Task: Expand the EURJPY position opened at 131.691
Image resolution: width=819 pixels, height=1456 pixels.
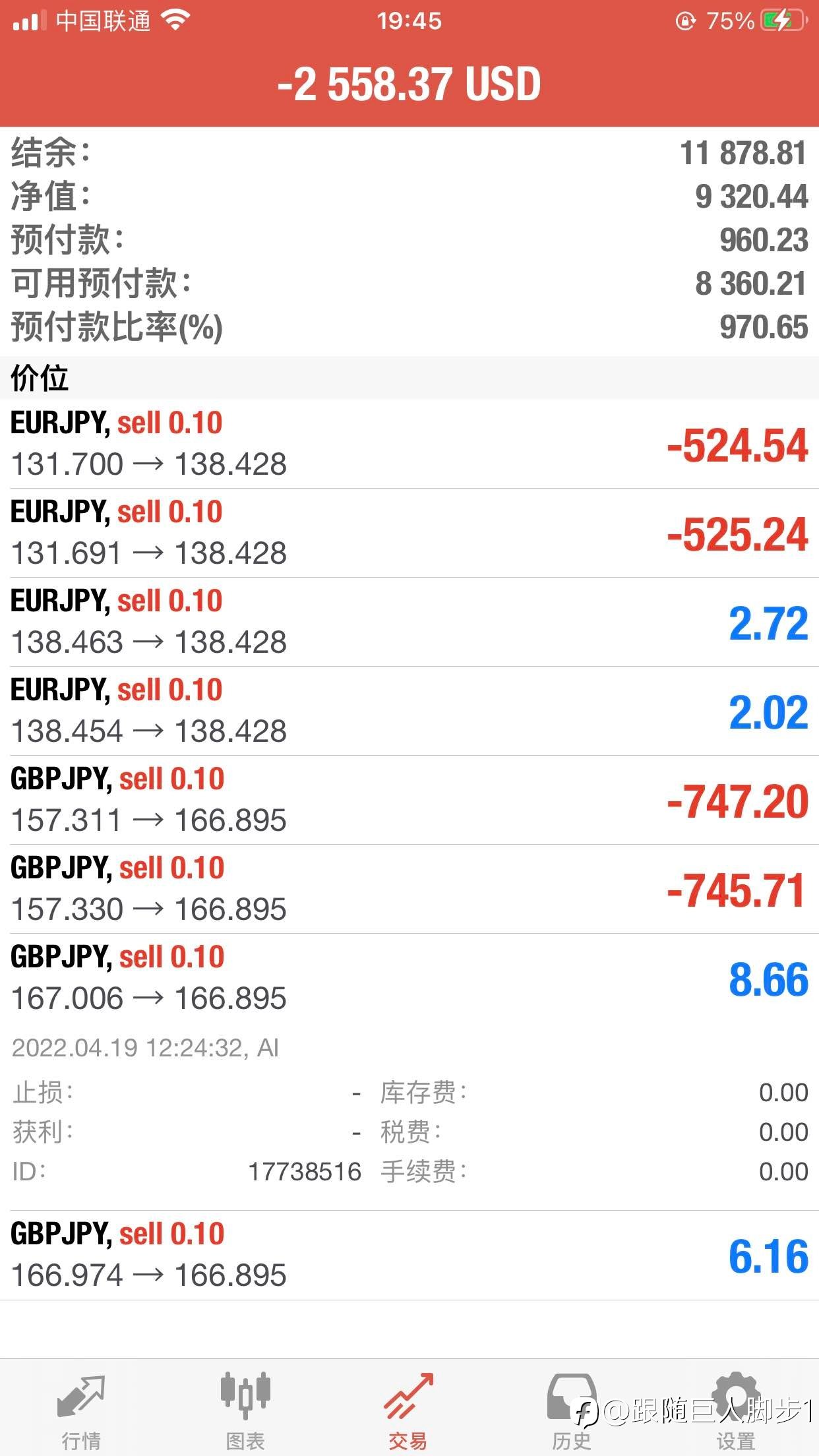Action: 409,533
